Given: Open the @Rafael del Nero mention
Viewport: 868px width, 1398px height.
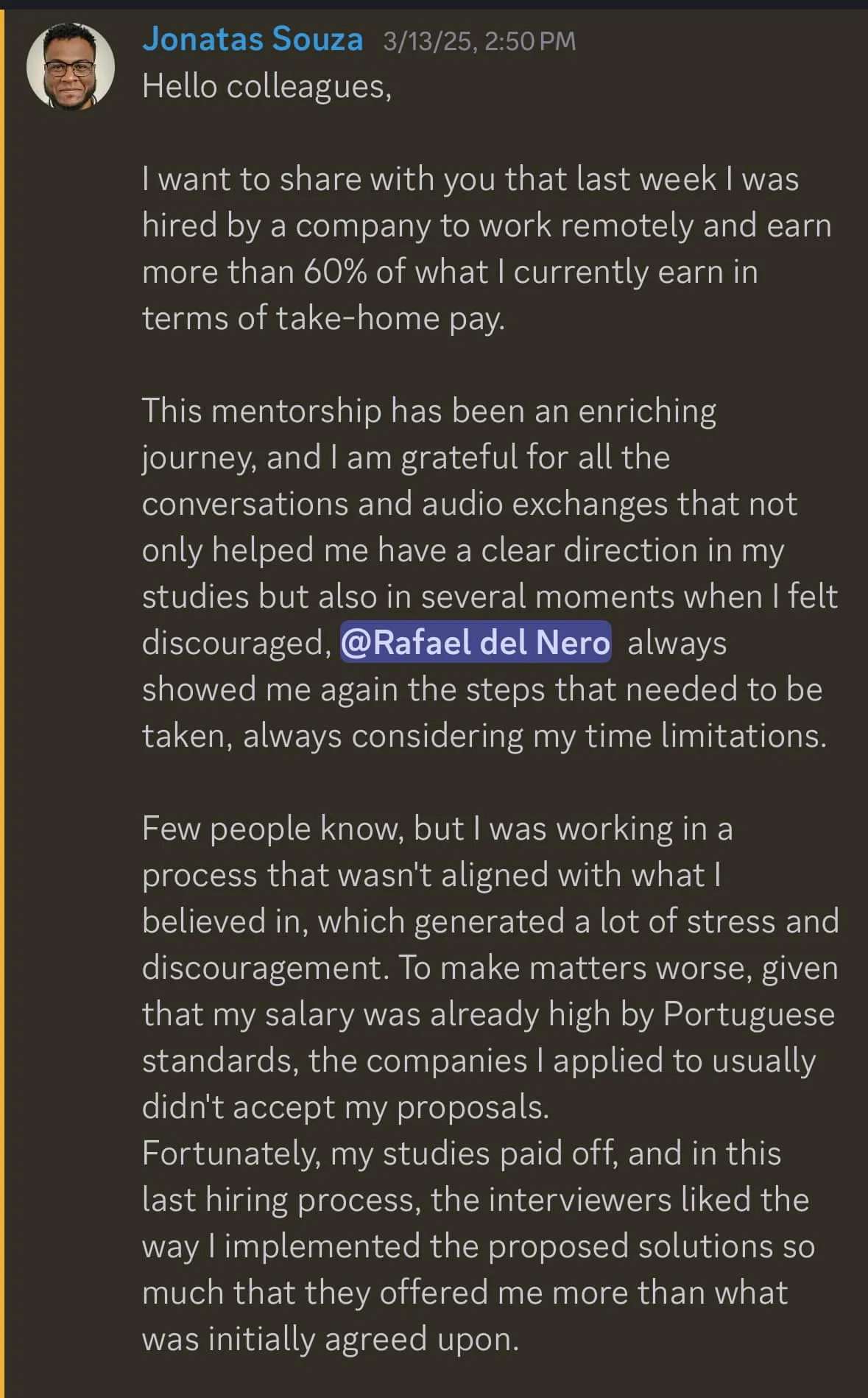Looking at the screenshot, I should click(476, 642).
